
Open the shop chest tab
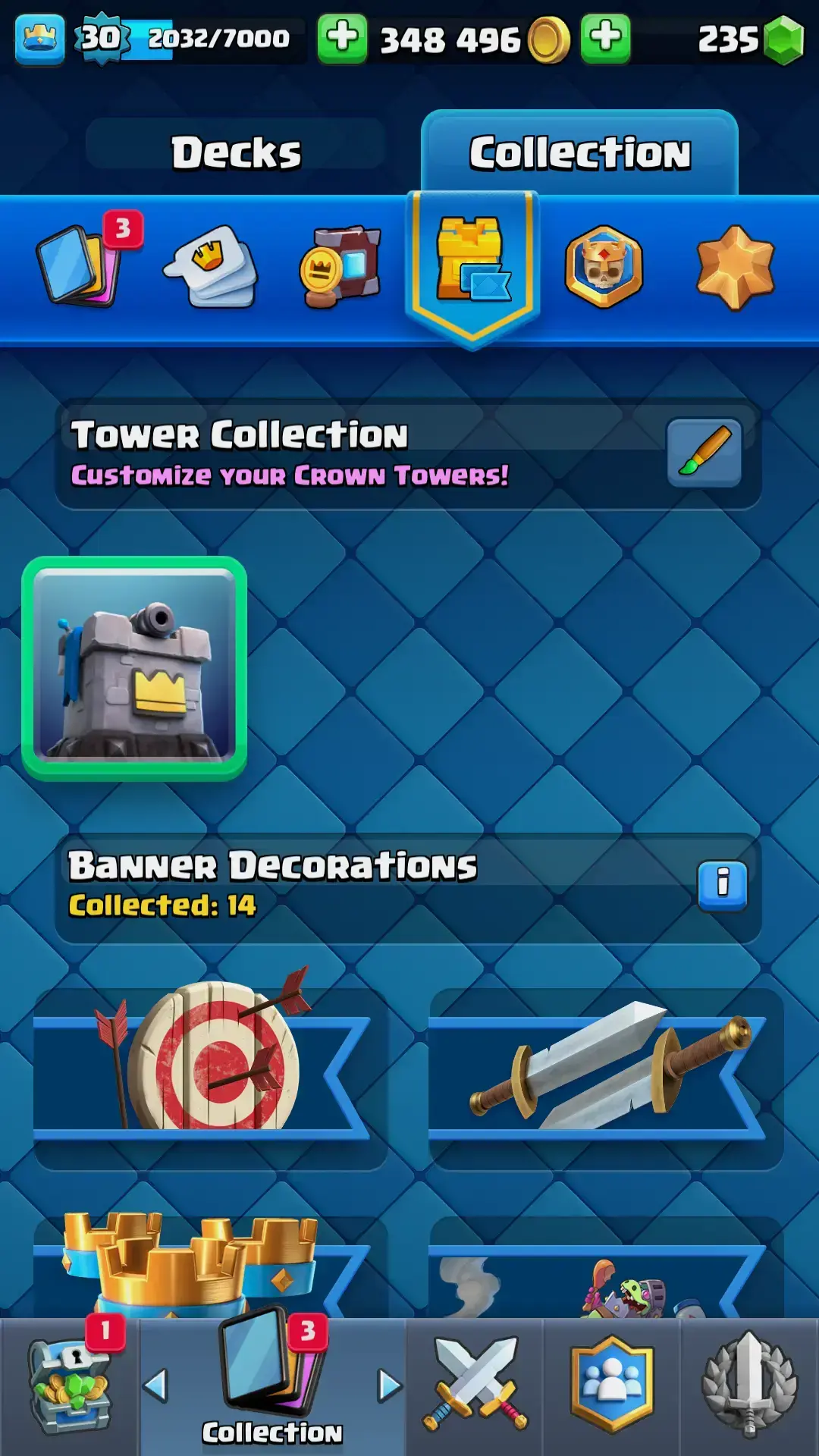tap(69, 1386)
